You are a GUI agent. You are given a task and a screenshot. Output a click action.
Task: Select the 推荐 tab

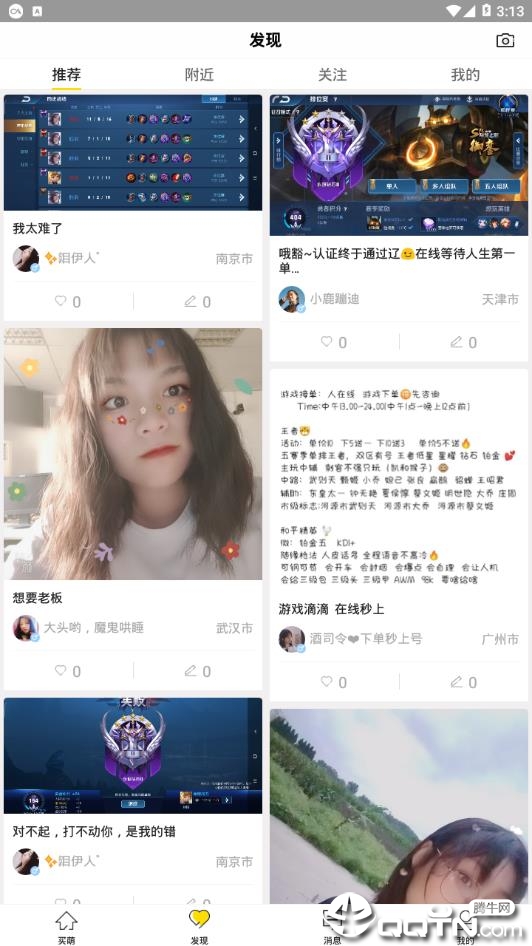click(x=66, y=75)
